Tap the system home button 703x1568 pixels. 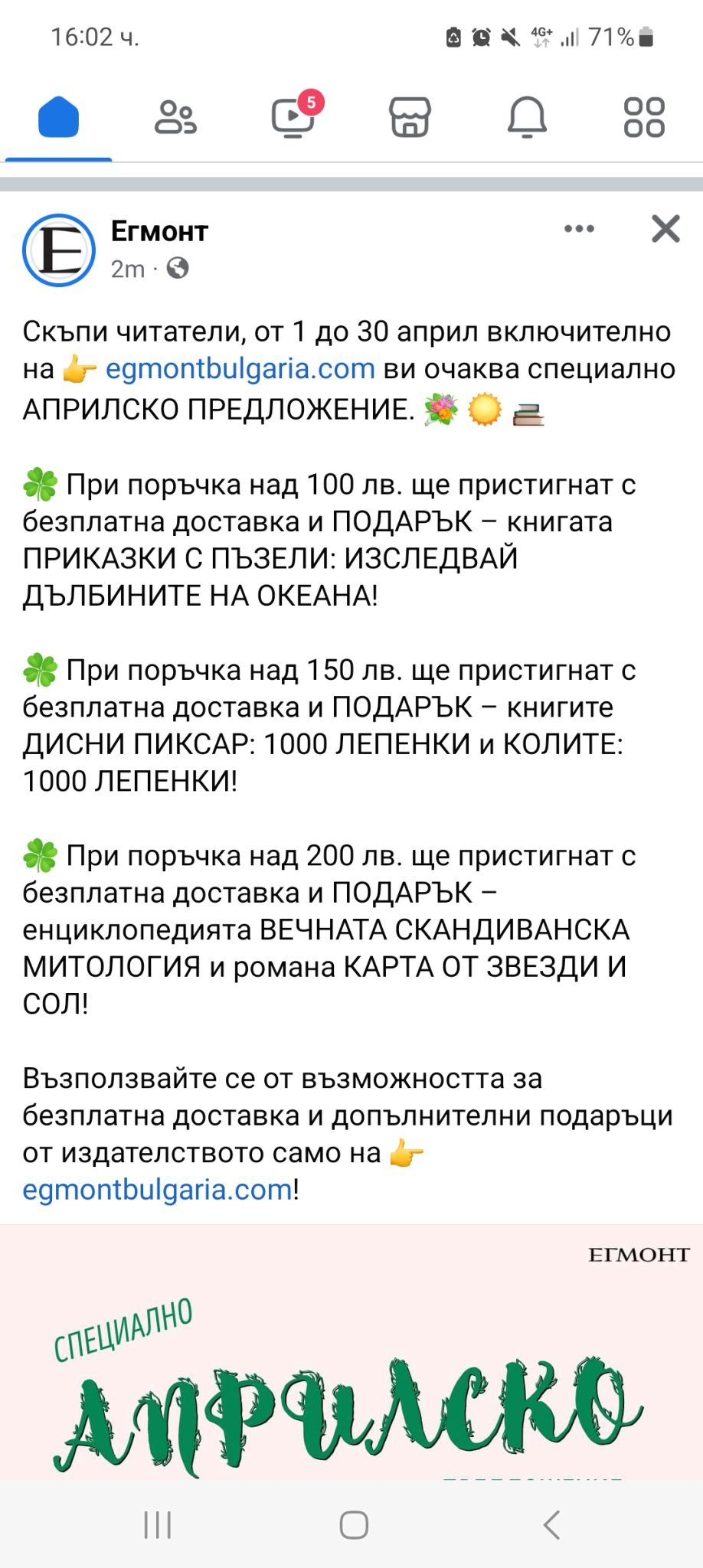pyautogui.click(x=354, y=1525)
